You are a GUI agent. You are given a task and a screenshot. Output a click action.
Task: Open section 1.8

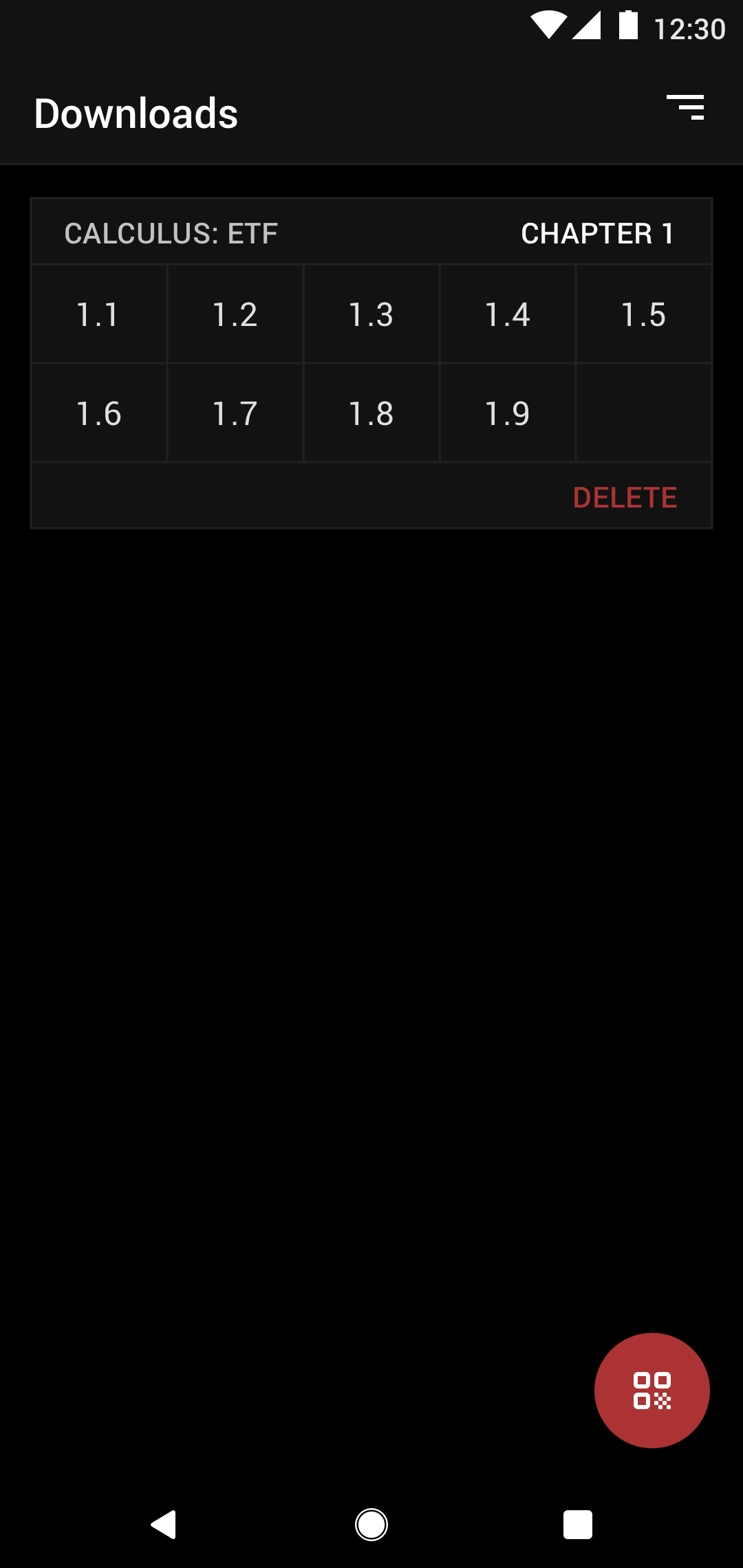[371, 413]
